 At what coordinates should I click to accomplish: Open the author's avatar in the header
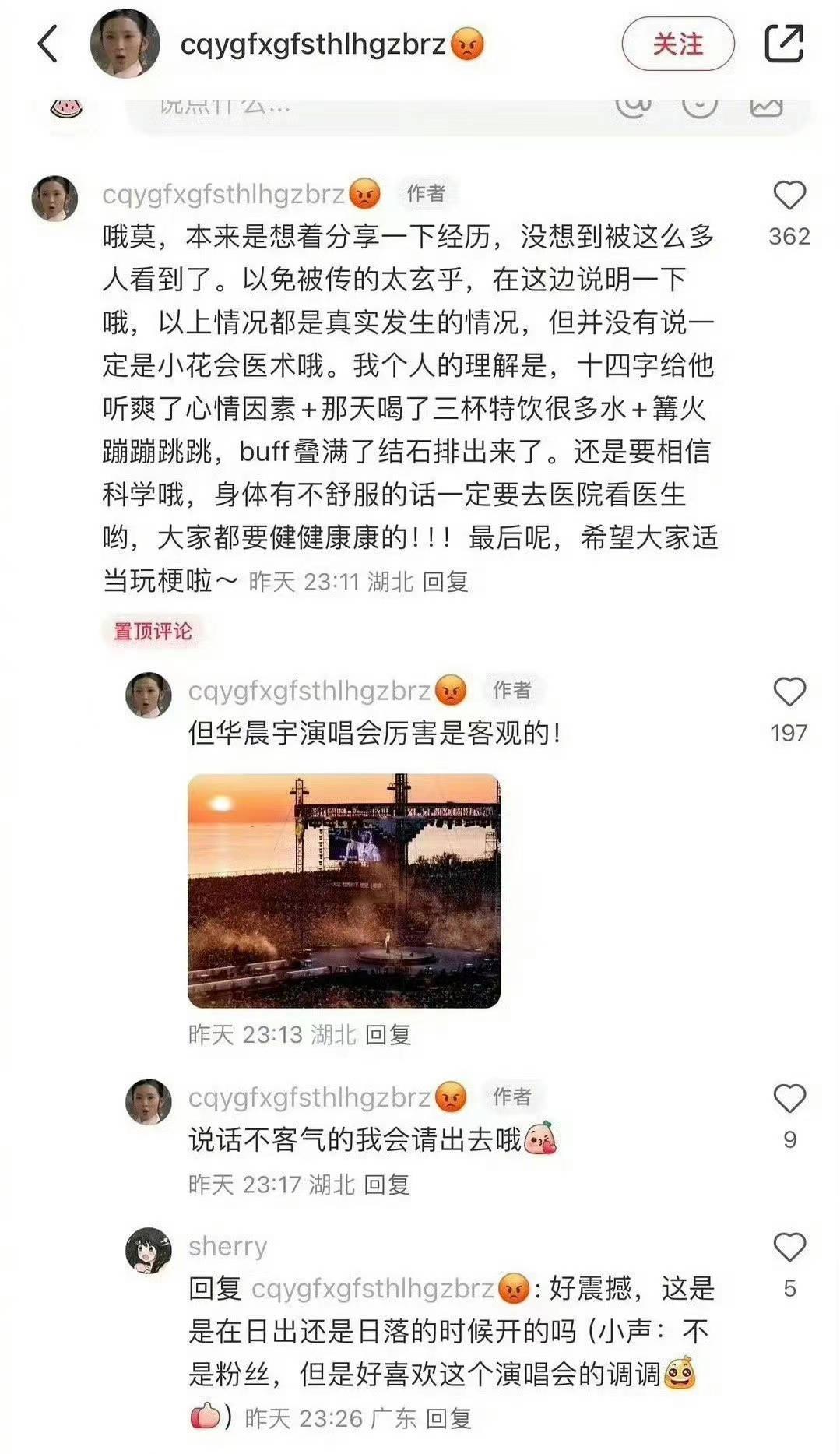click(125, 44)
